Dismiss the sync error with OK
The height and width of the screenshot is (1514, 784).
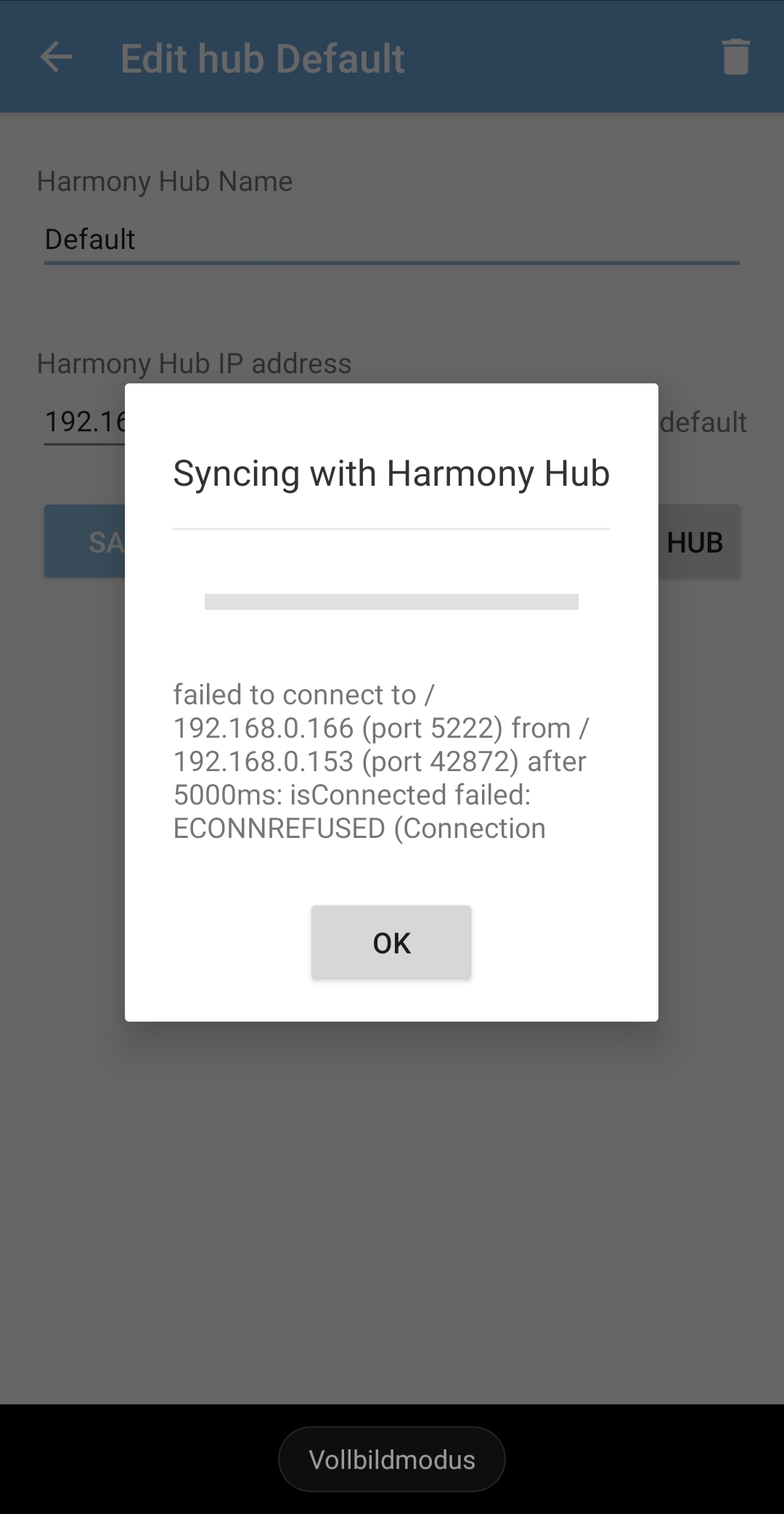point(391,943)
